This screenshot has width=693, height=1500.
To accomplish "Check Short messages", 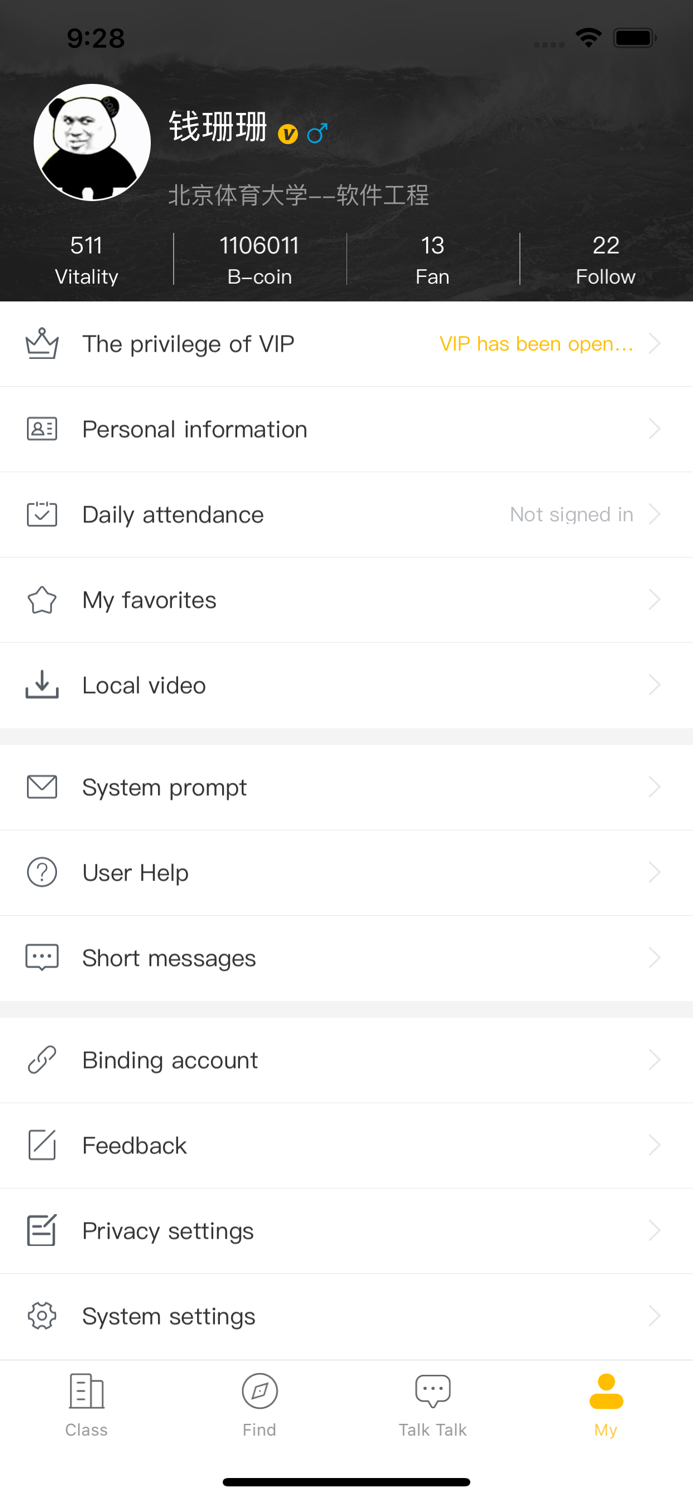I will coord(346,958).
